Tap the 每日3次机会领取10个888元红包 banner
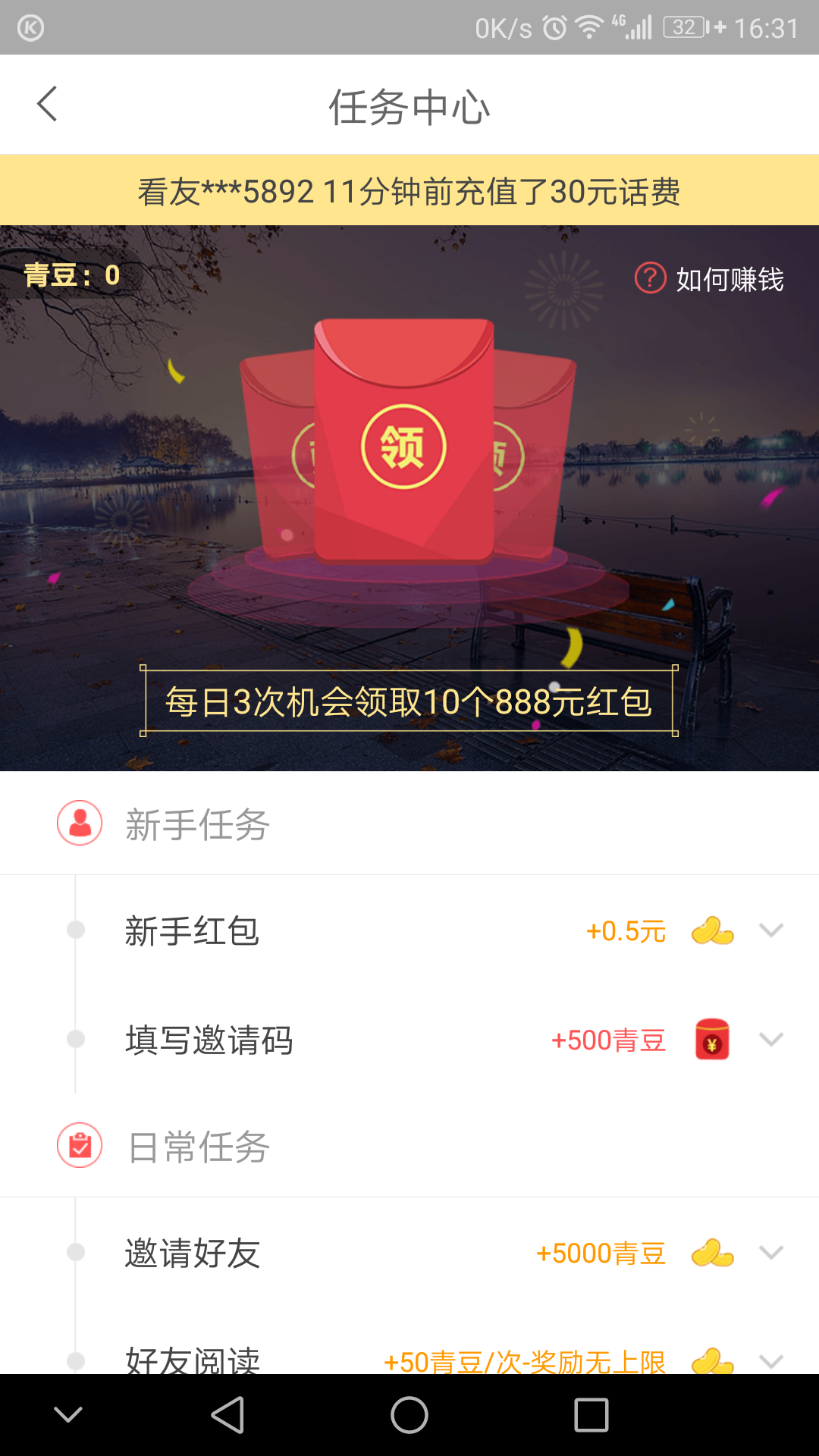Screen dimensions: 819x1456 [409, 702]
